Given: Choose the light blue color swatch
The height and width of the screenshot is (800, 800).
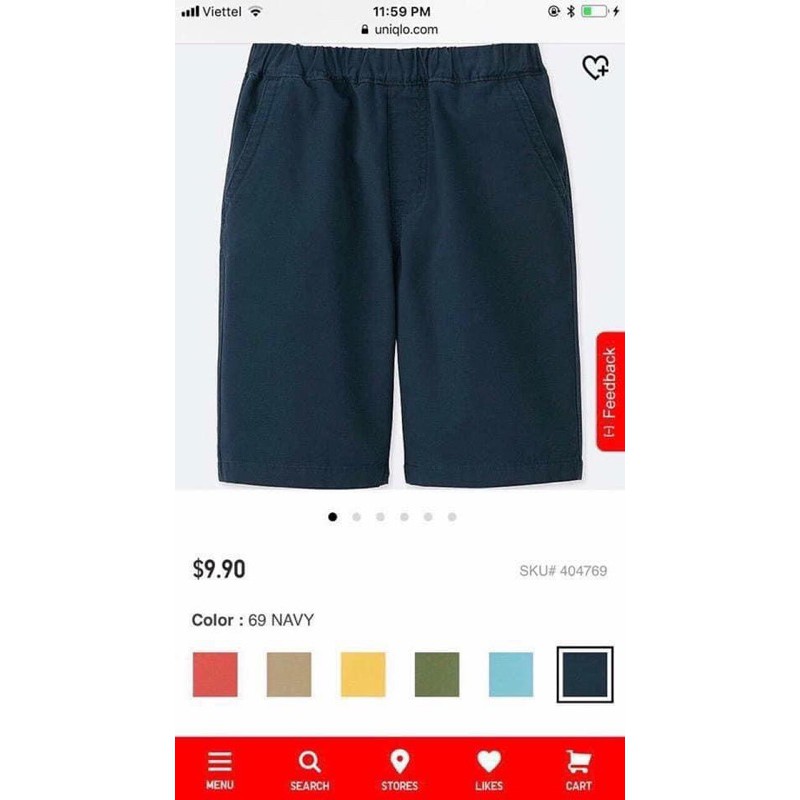Looking at the screenshot, I should click(511, 674).
